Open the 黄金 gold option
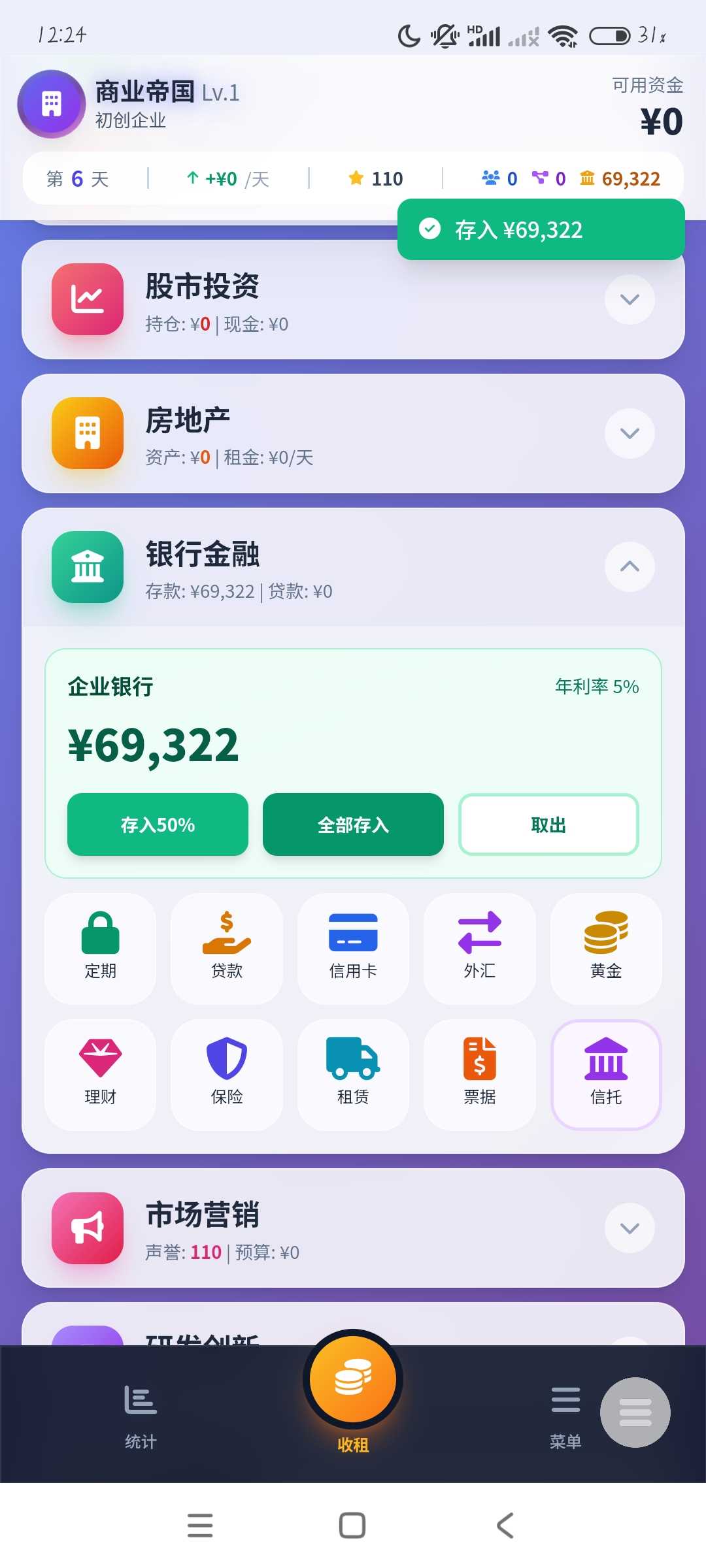The width and height of the screenshot is (706, 1568). point(606,947)
